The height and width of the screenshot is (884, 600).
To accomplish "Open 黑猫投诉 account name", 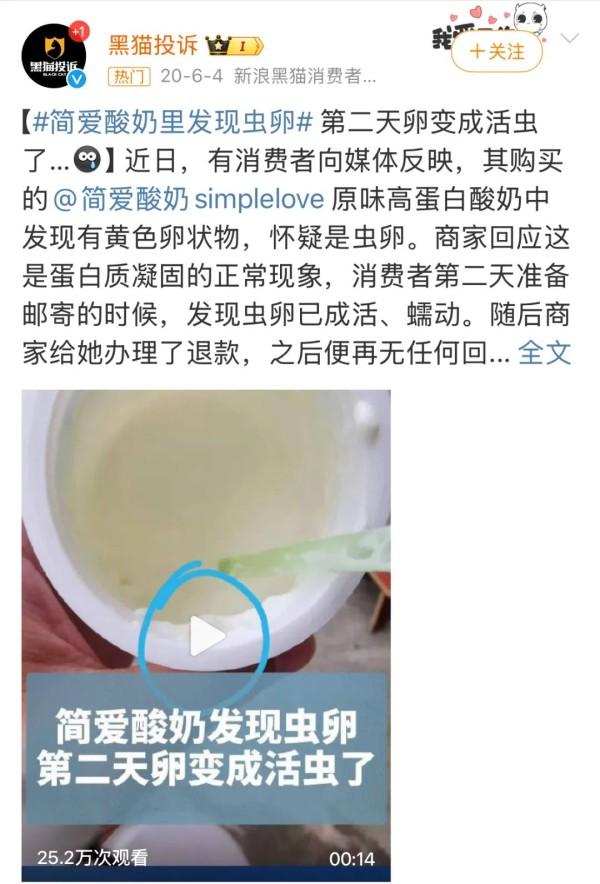I will pos(153,45).
